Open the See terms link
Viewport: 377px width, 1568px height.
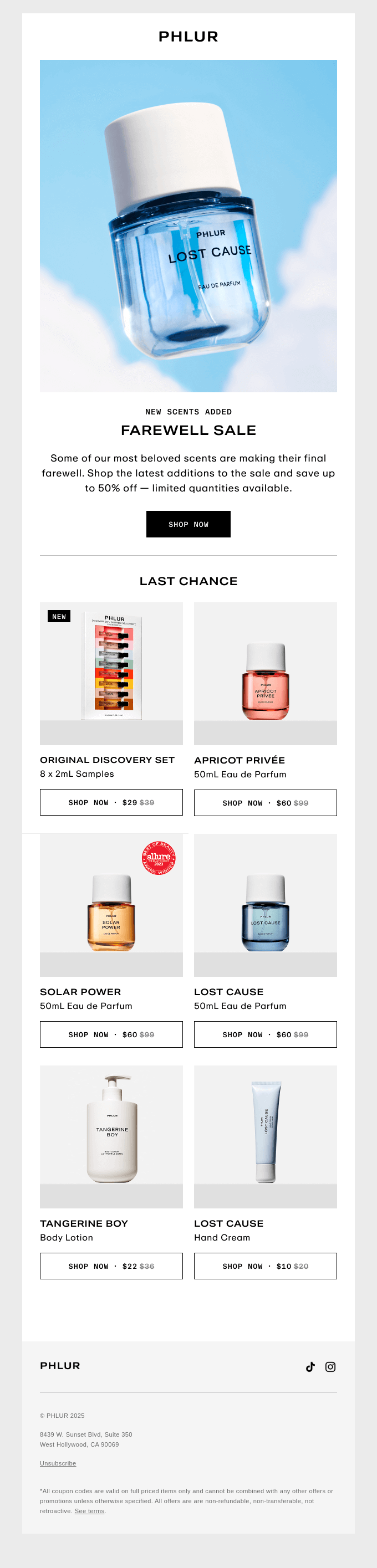89,1511
